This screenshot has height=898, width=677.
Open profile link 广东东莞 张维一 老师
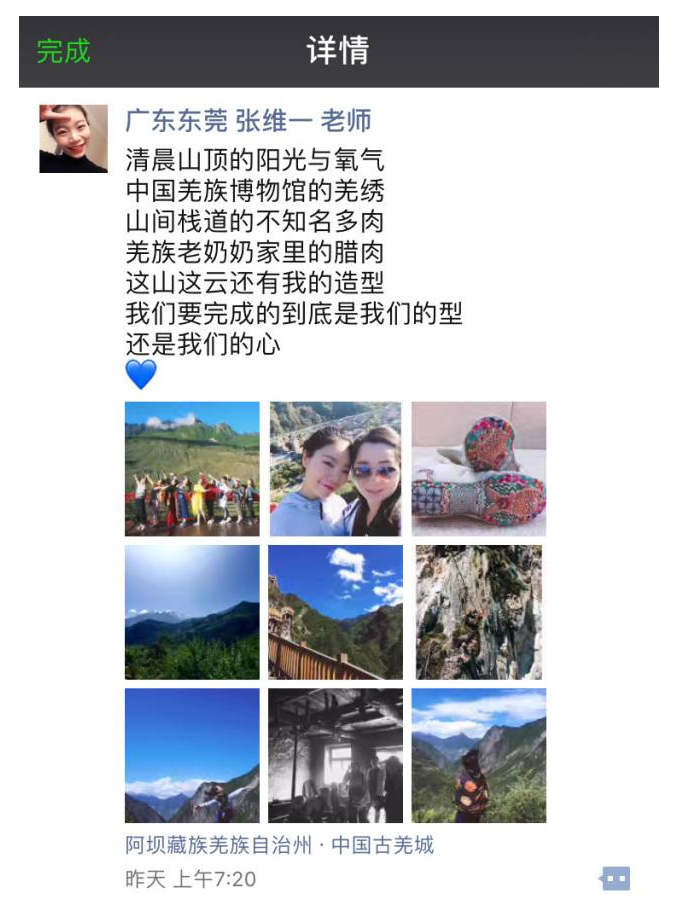(248, 121)
